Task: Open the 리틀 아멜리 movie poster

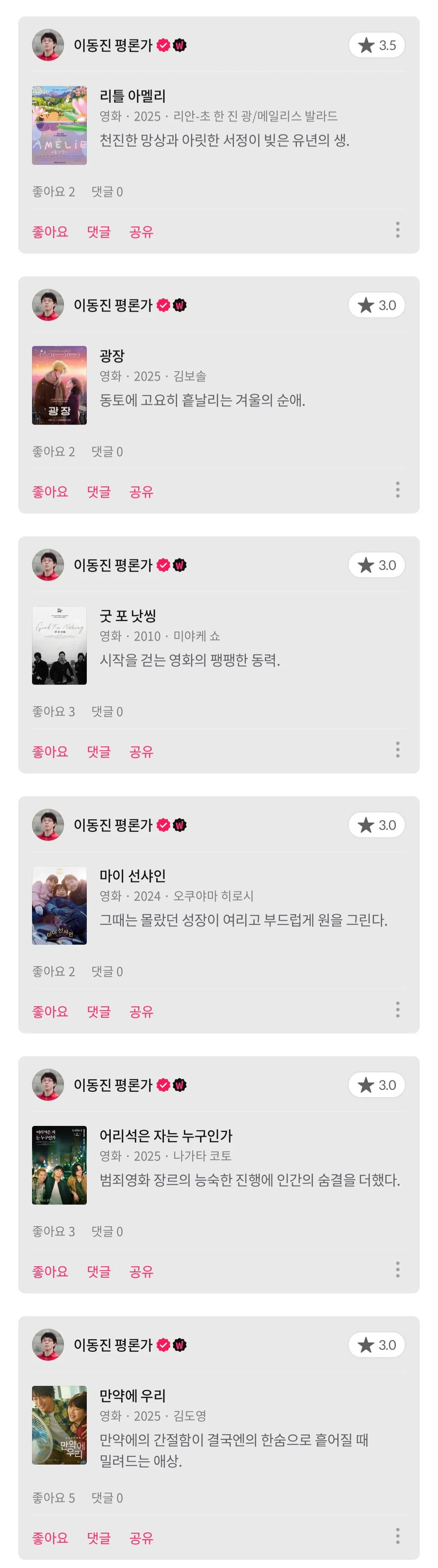Action: [x=59, y=125]
